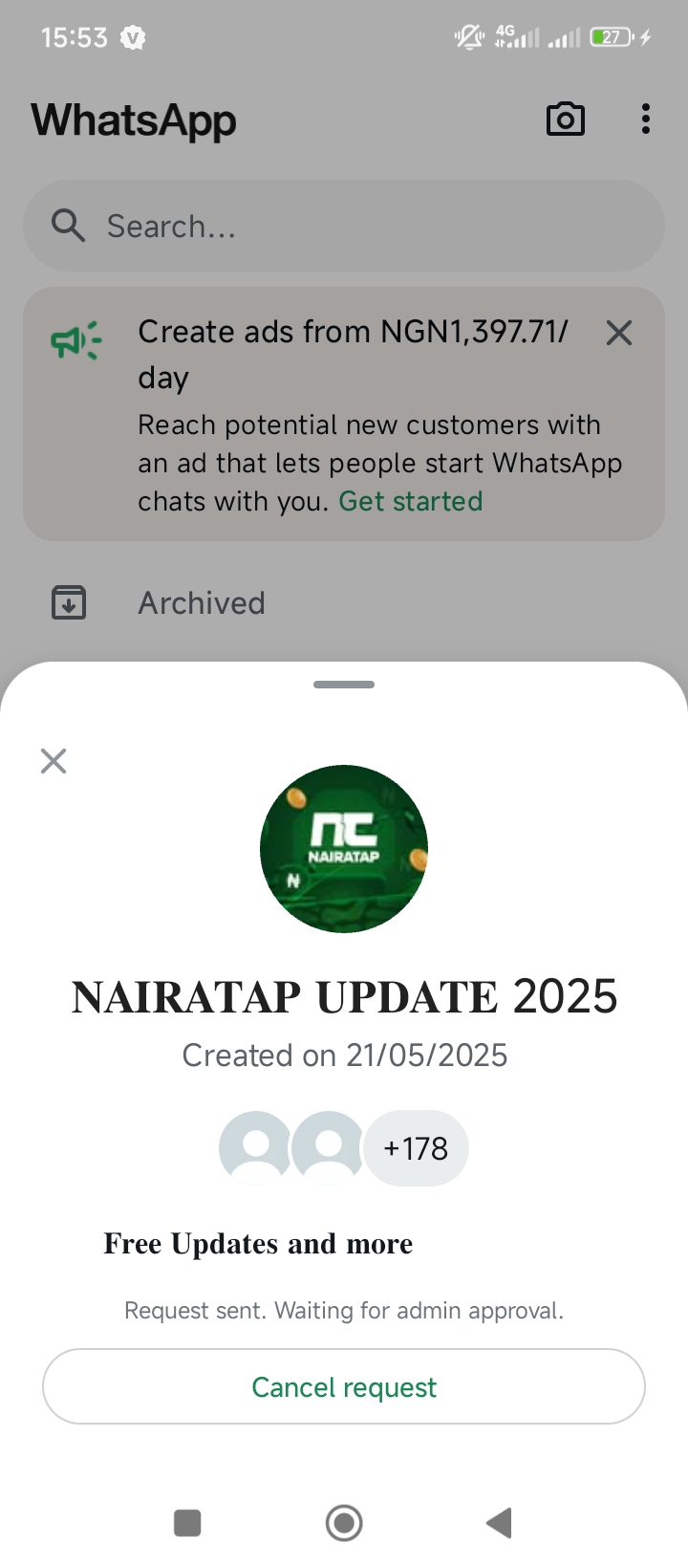This screenshot has height=1568, width=688.
Task: Open Archived chats
Action: tap(201, 603)
